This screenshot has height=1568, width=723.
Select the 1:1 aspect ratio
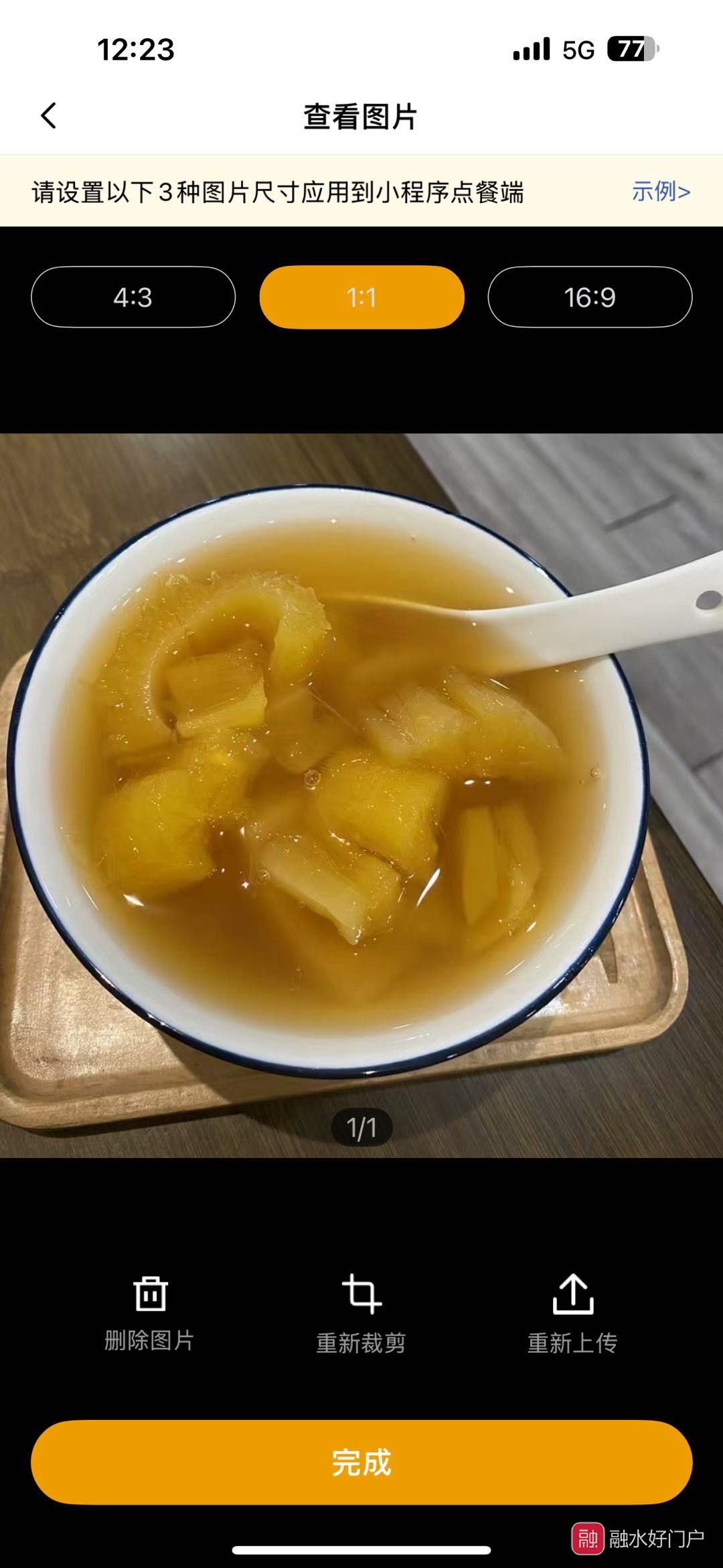coord(361,297)
